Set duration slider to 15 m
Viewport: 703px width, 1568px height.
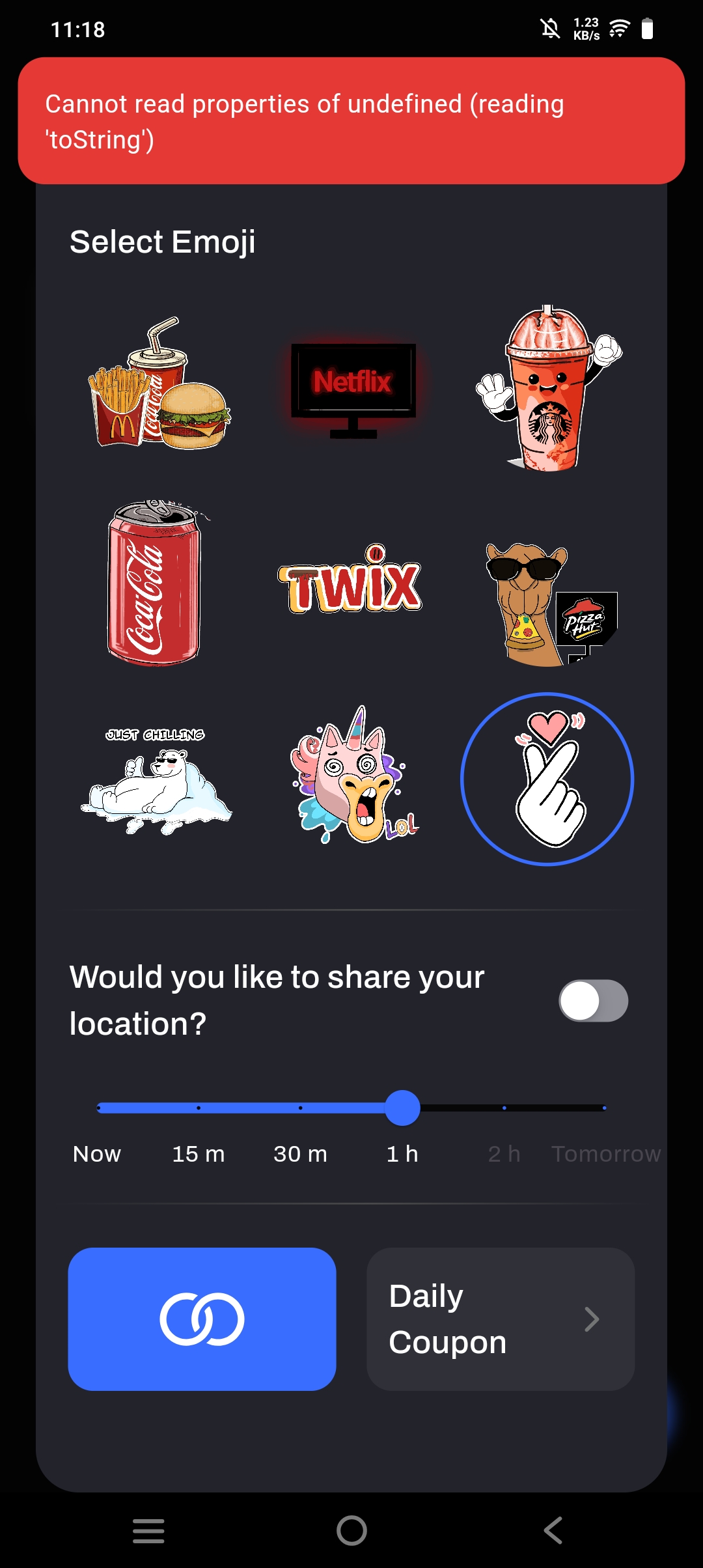(199, 1108)
